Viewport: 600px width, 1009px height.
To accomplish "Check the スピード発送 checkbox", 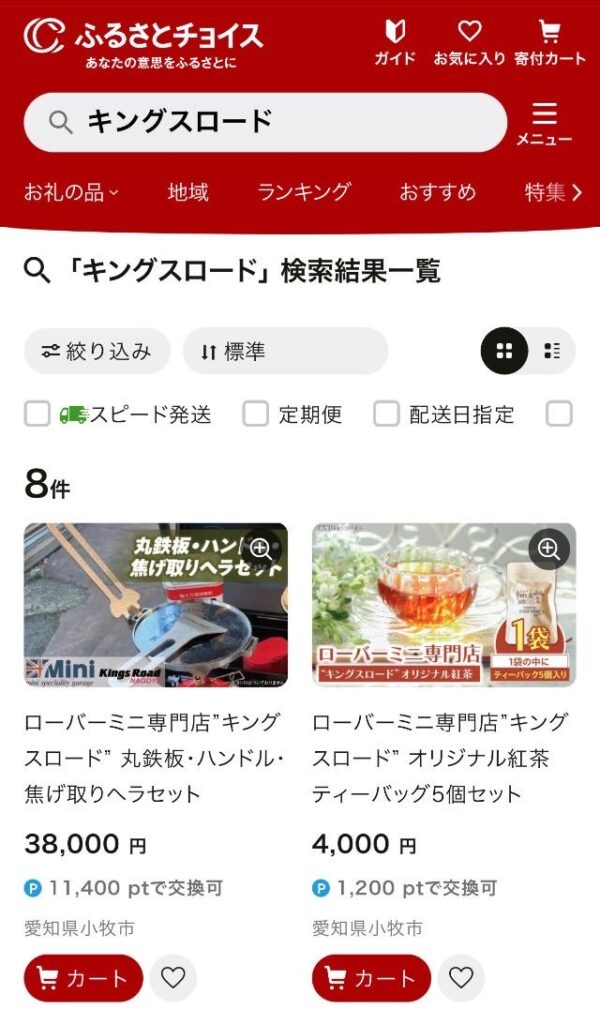I will [x=37, y=414].
